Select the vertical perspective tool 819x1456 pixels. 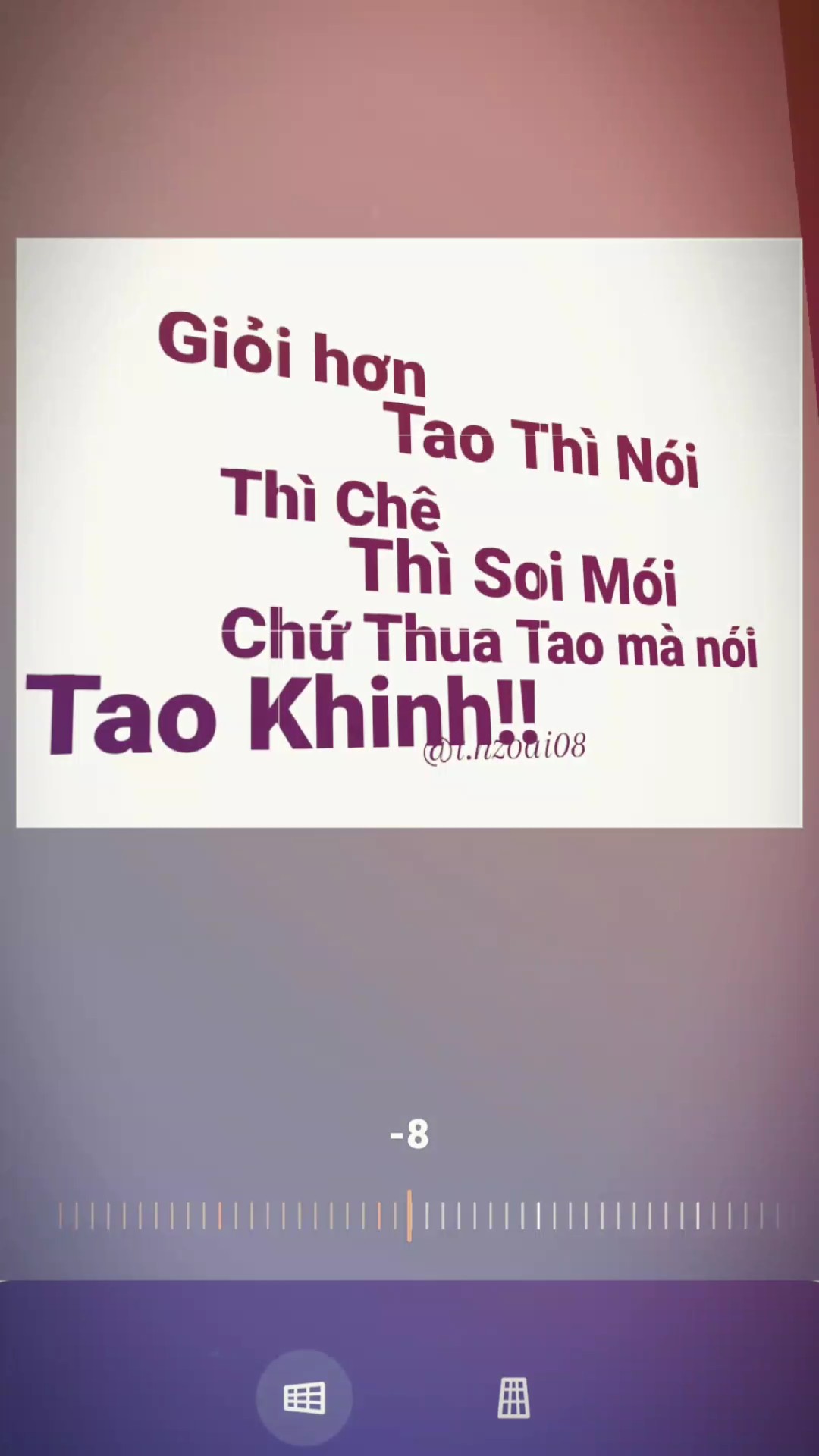(513, 1397)
